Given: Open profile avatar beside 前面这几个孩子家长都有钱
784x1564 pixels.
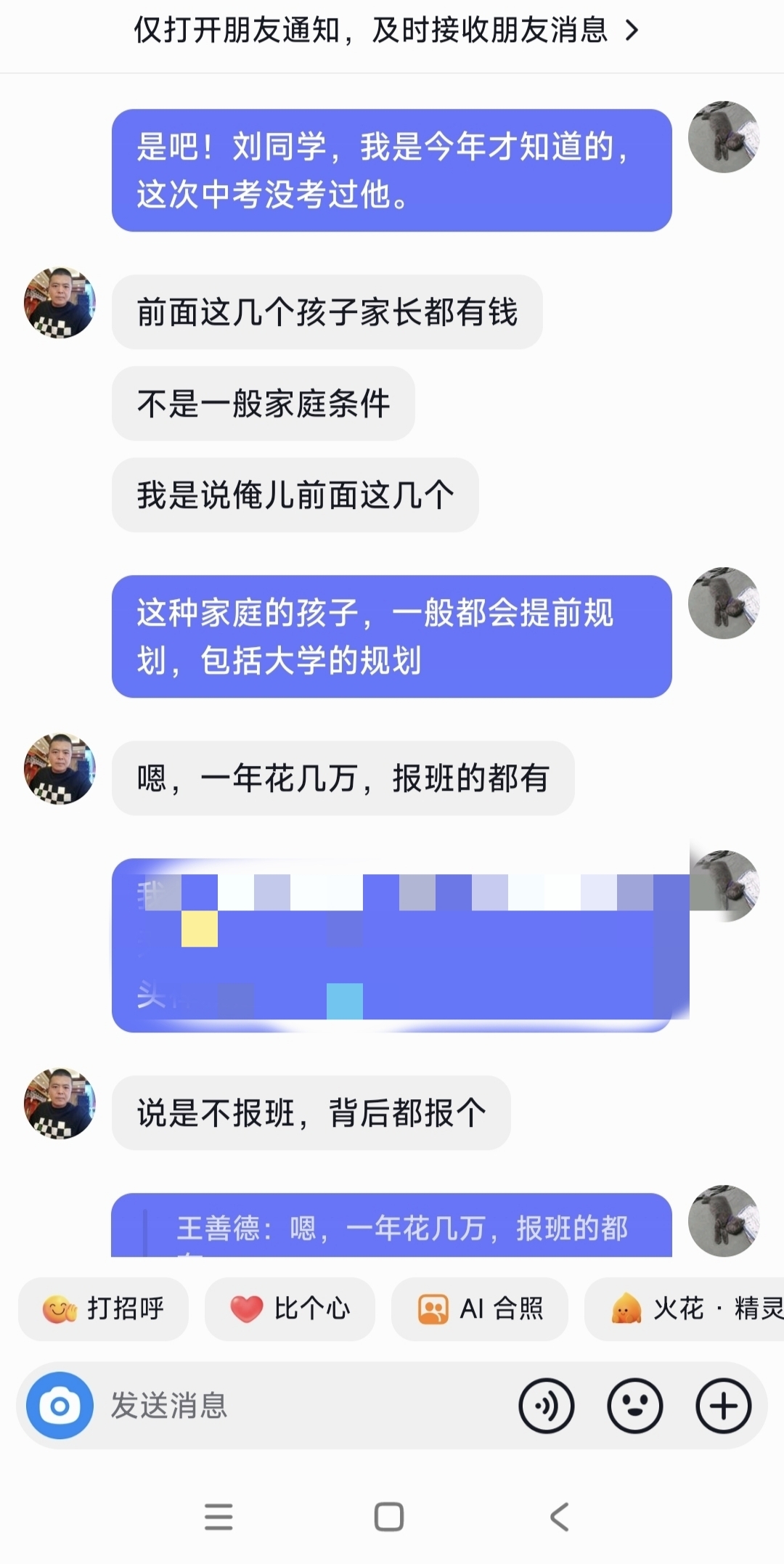Looking at the screenshot, I should tap(60, 303).
